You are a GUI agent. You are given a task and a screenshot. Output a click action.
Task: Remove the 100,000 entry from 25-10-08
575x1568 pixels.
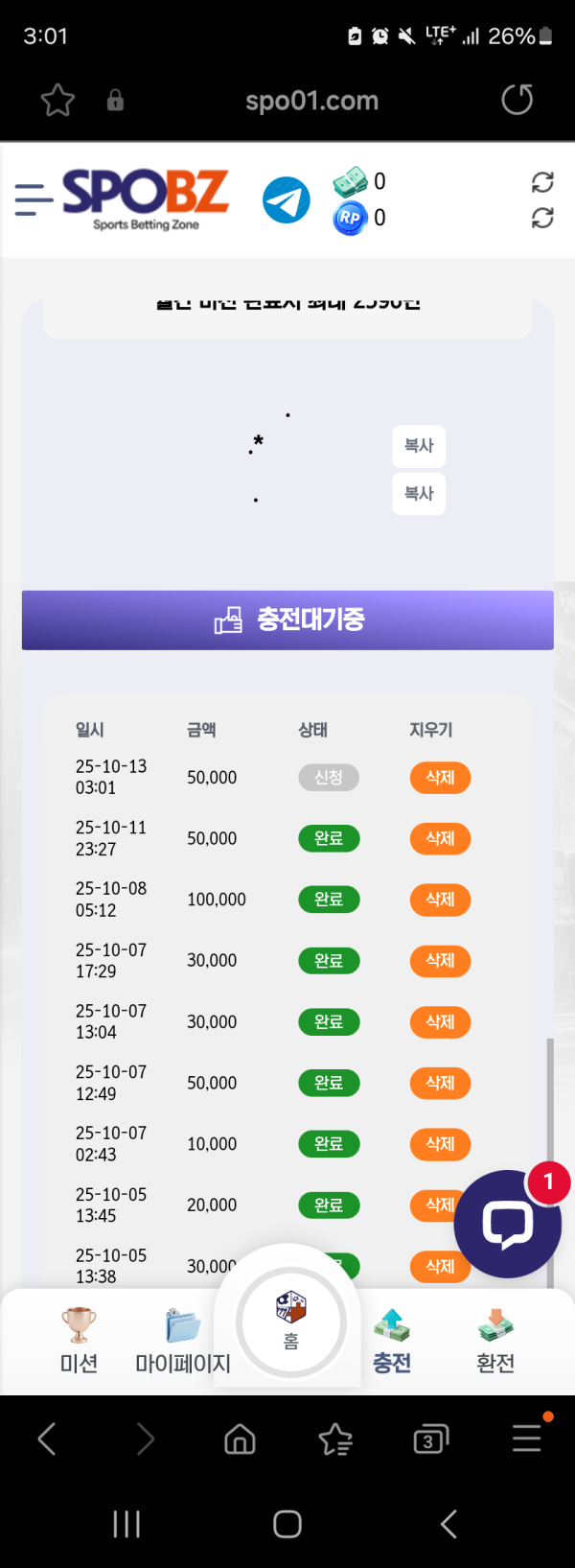[x=440, y=900]
